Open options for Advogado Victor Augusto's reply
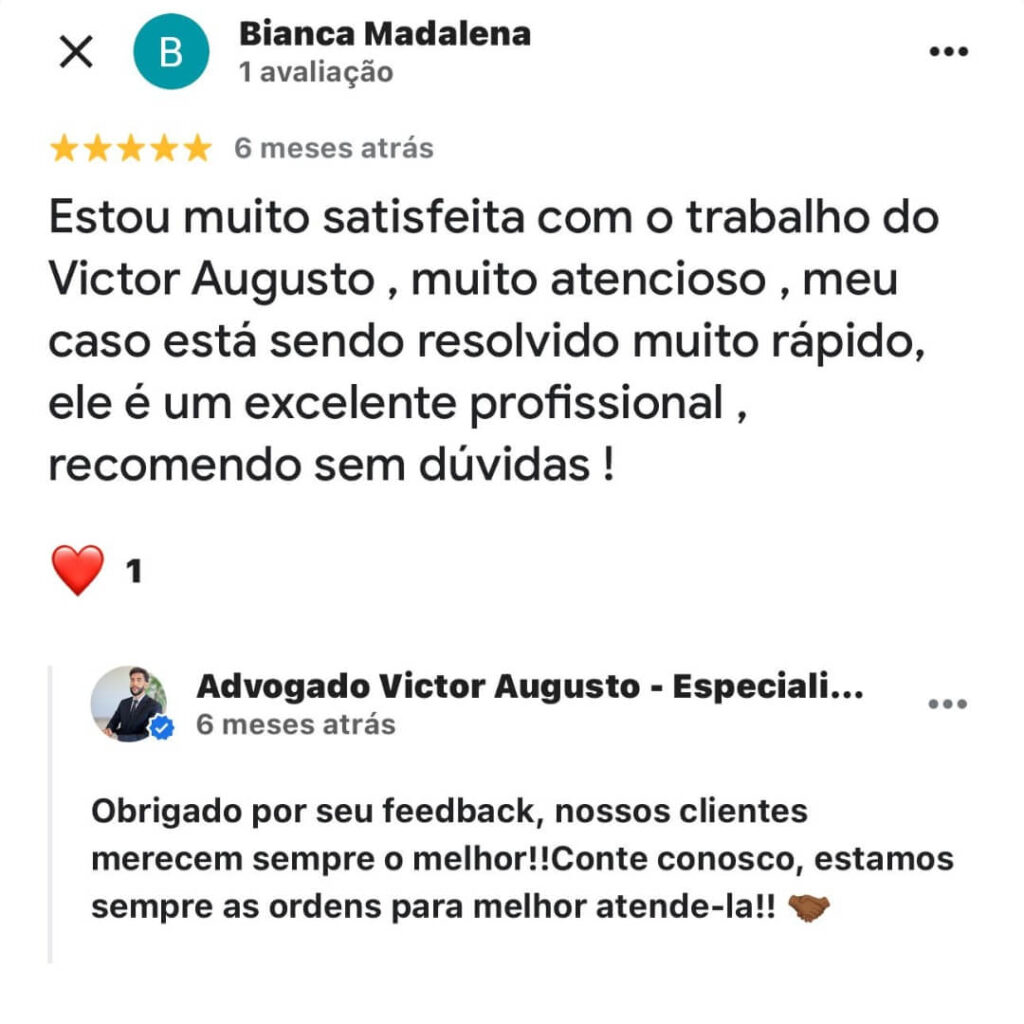 946,704
